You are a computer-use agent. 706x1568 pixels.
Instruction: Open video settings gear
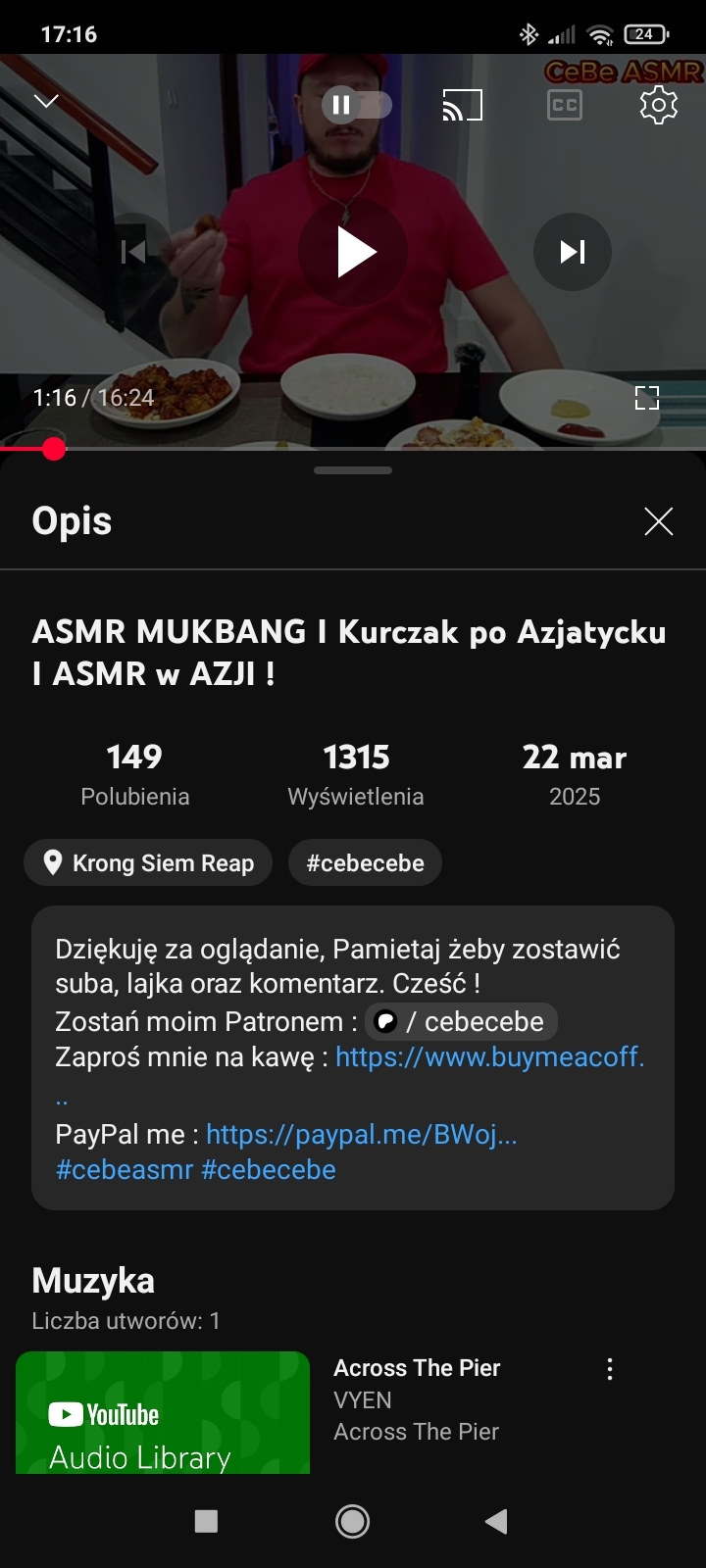[x=658, y=105]
